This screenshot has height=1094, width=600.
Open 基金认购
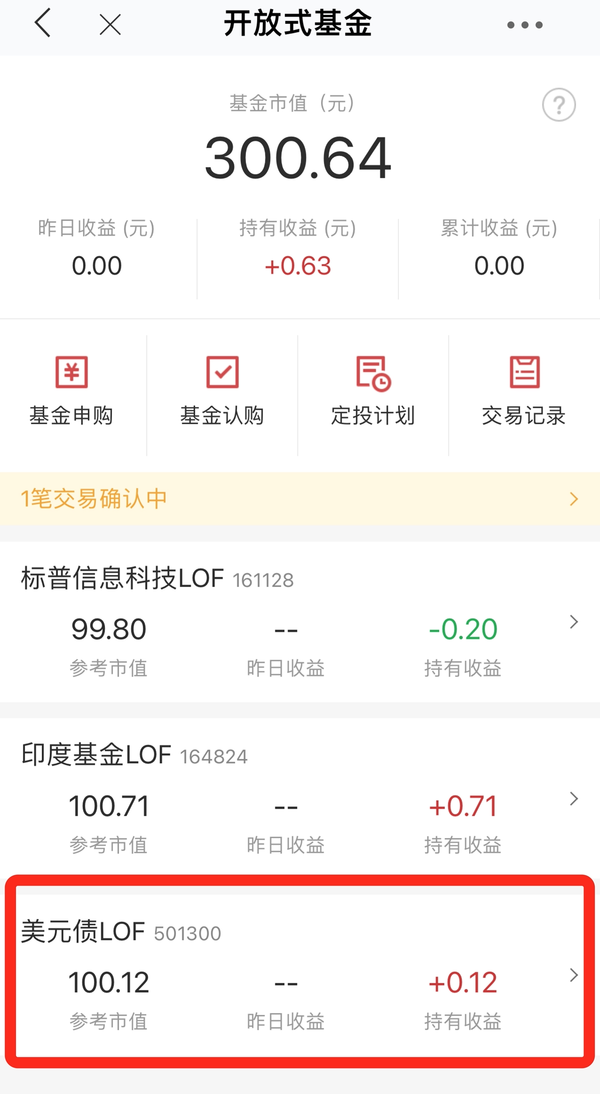222,392
